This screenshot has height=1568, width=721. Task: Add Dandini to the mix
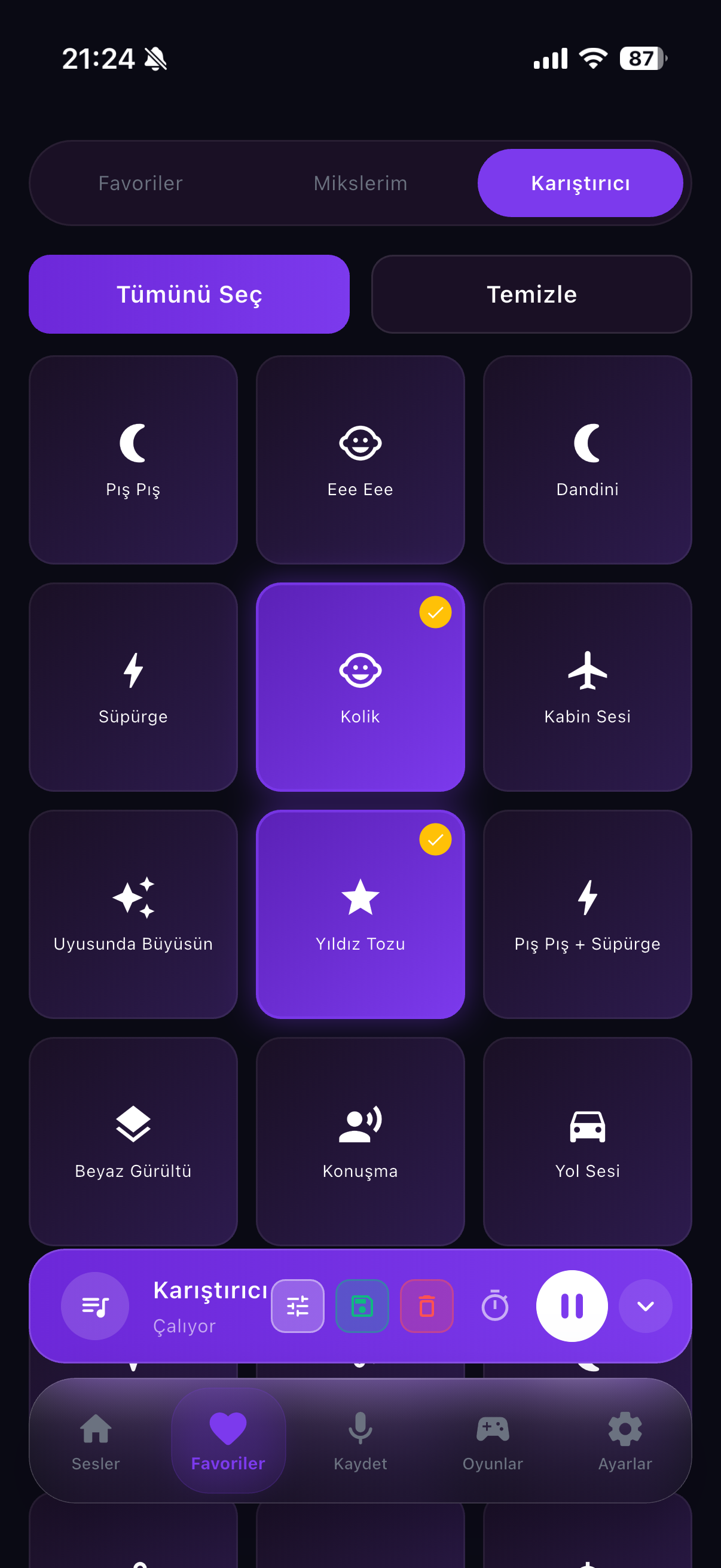tap(587, 459)
